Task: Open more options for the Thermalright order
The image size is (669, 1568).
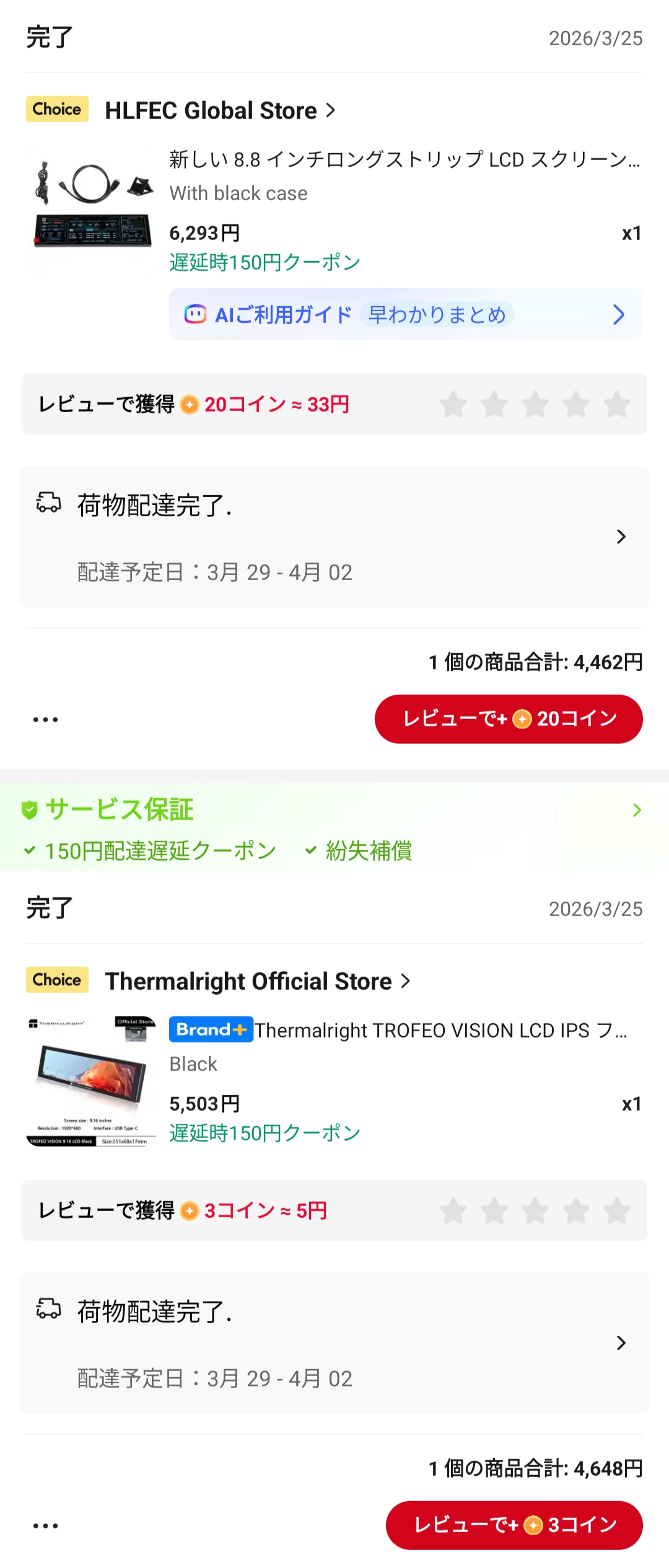Action: tap(45, 1526)
